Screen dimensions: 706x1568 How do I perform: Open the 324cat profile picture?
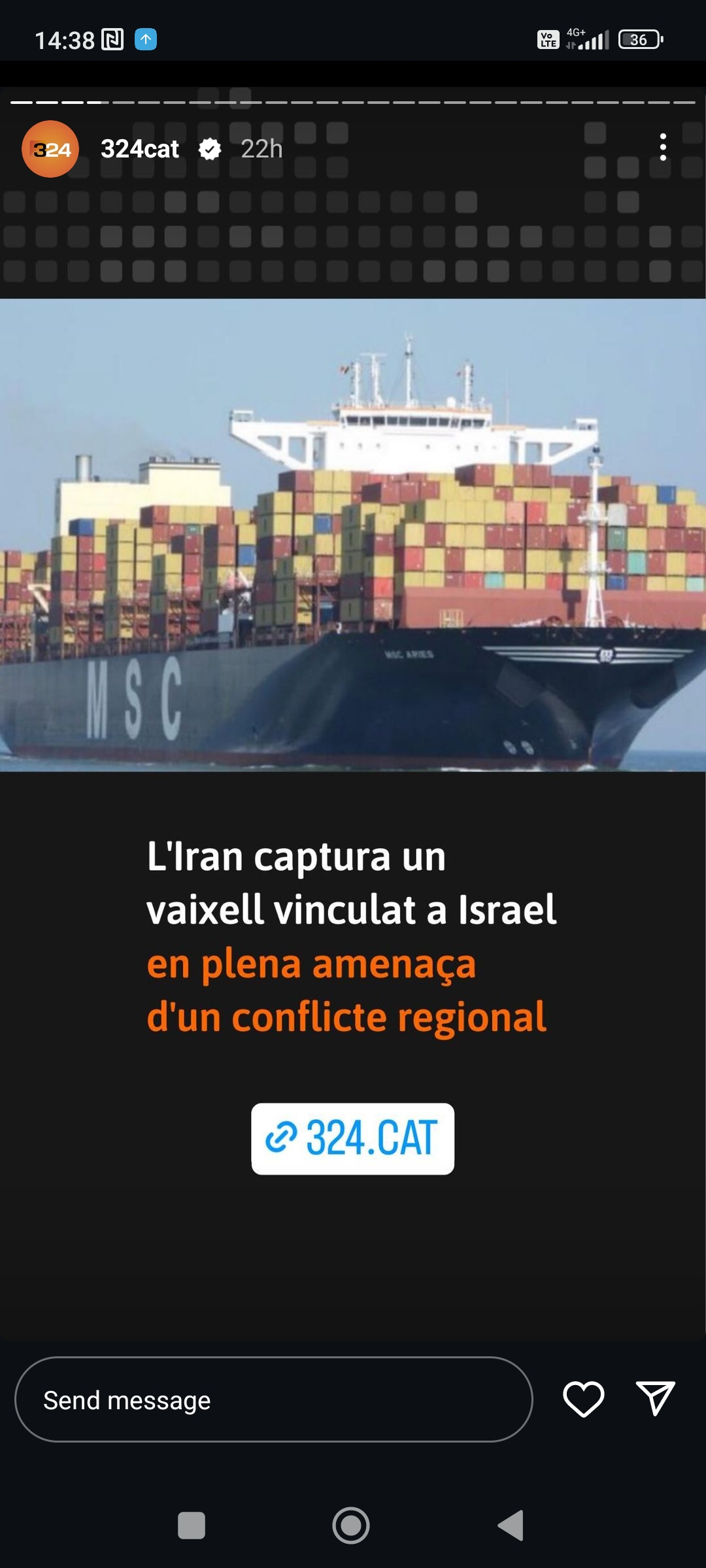click(x=50, y=149)
